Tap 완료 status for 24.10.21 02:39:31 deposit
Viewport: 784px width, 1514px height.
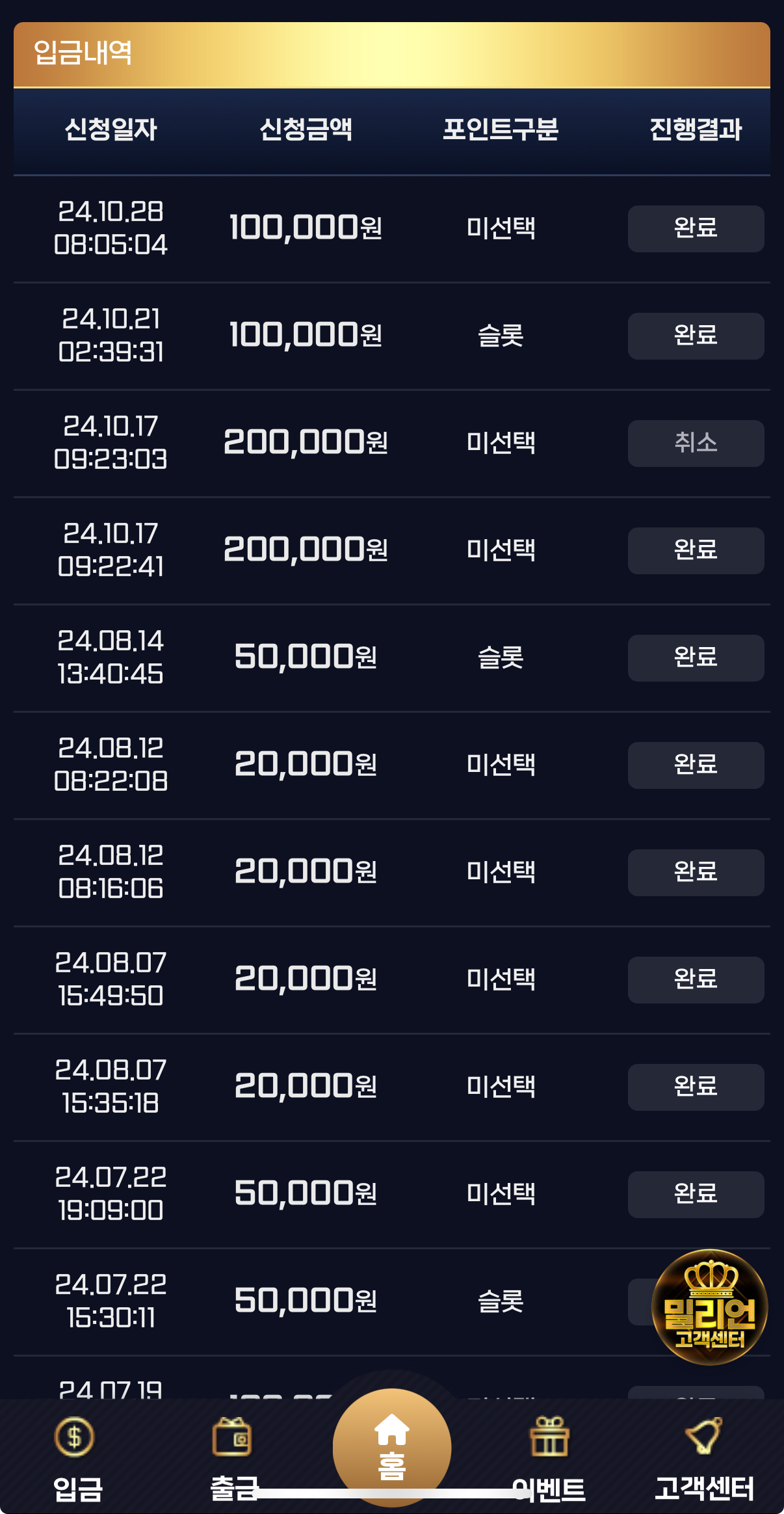[x=696, y=336]
